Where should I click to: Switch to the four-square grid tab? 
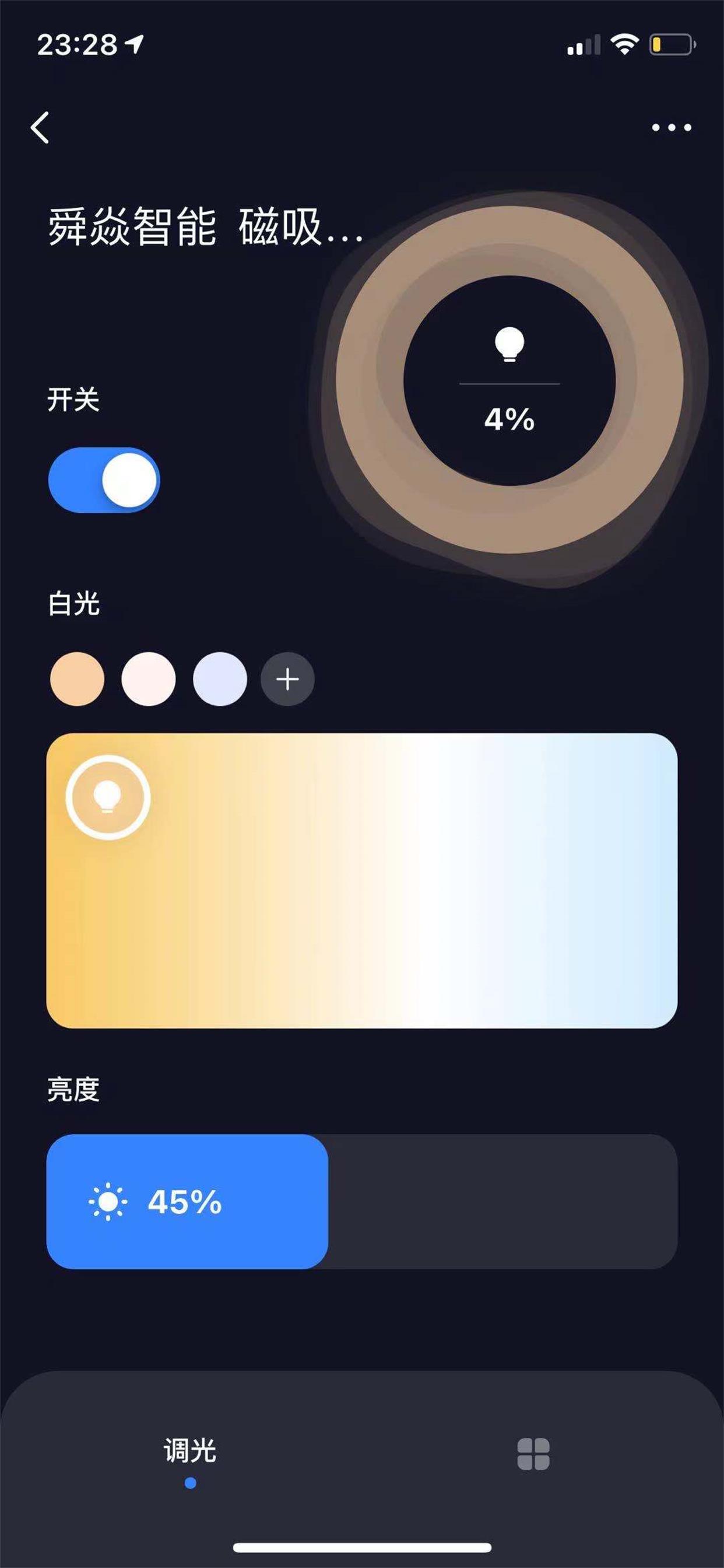(x=533, y=1455)
